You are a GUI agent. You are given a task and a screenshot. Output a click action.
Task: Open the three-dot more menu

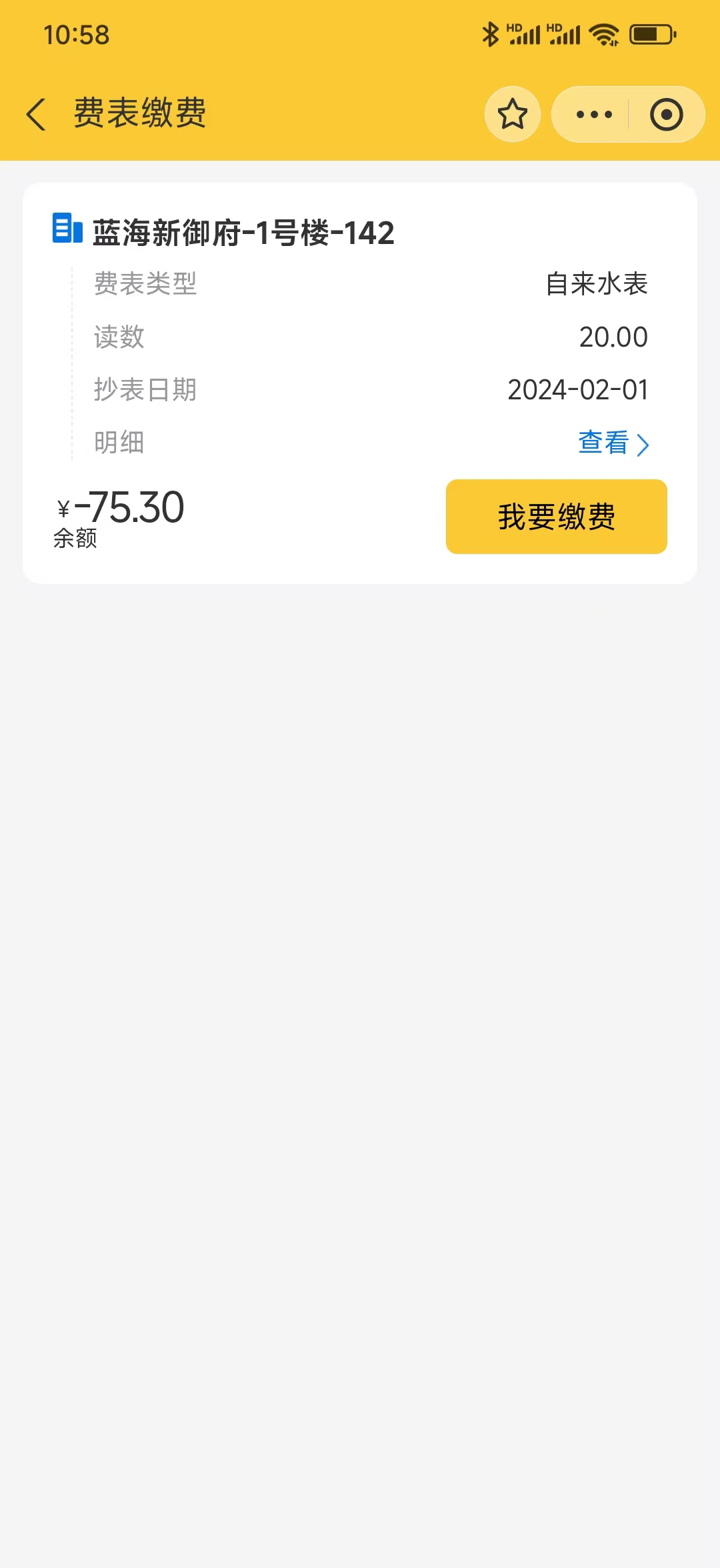(593, 114)
